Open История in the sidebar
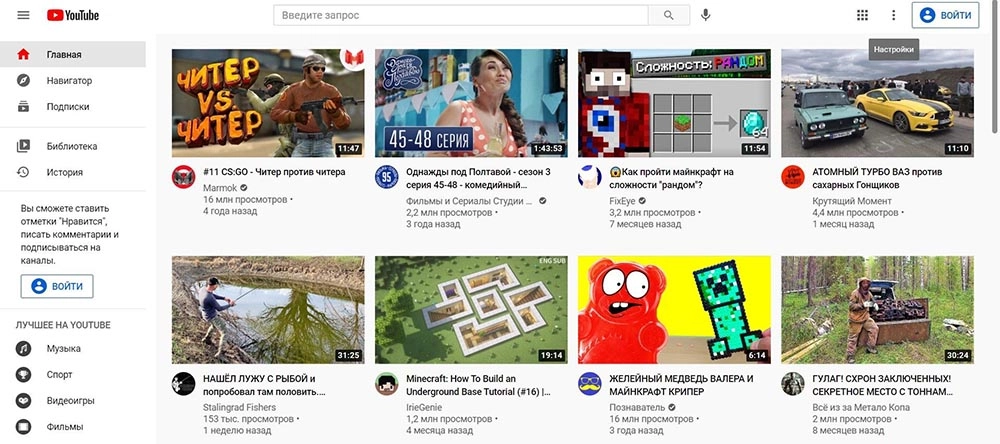Viewport: 1000px width, 444px height. pyautogui.click(x=64, y=172)
